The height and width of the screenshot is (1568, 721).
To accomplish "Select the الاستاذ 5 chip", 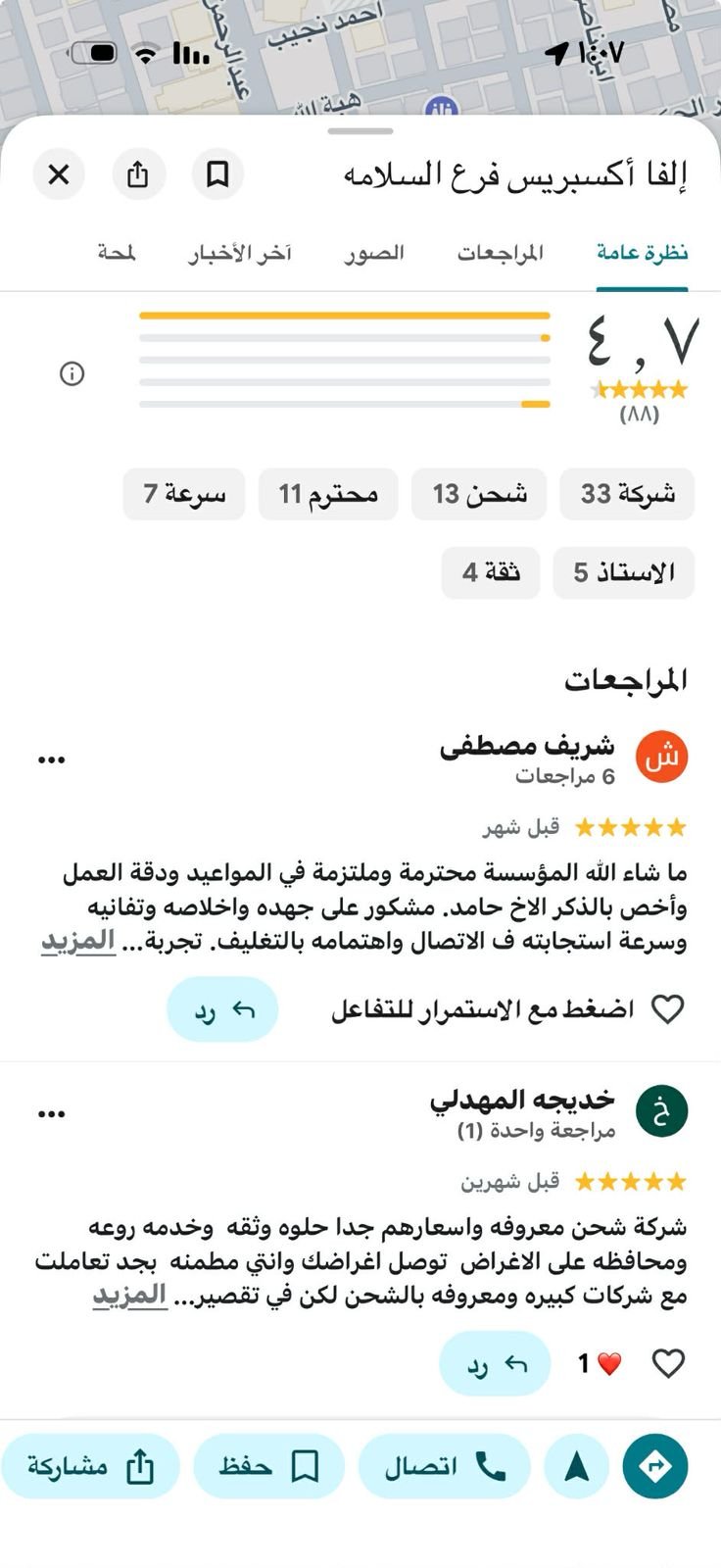I will coord(623,571).
